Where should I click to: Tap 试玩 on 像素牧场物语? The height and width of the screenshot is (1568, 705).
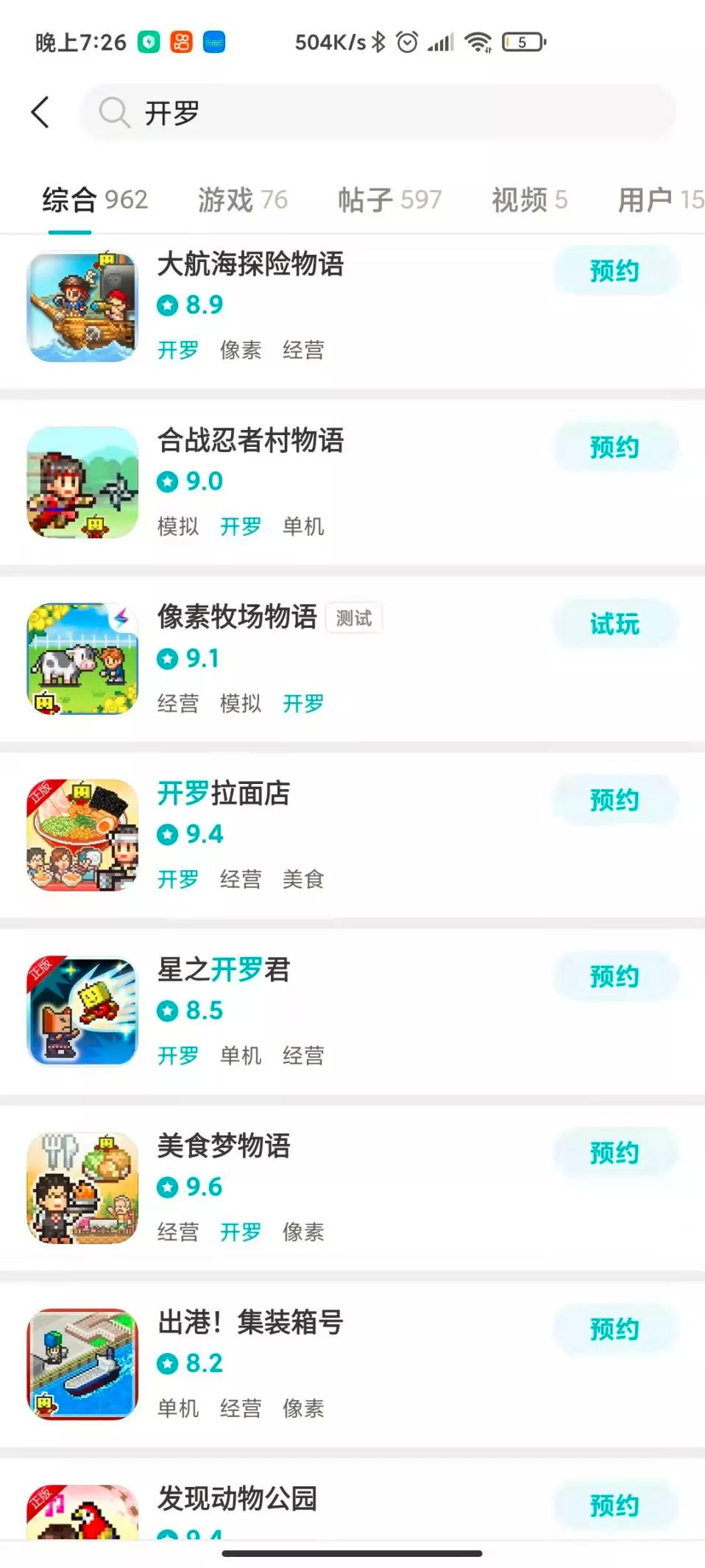[x=614, y=624]
